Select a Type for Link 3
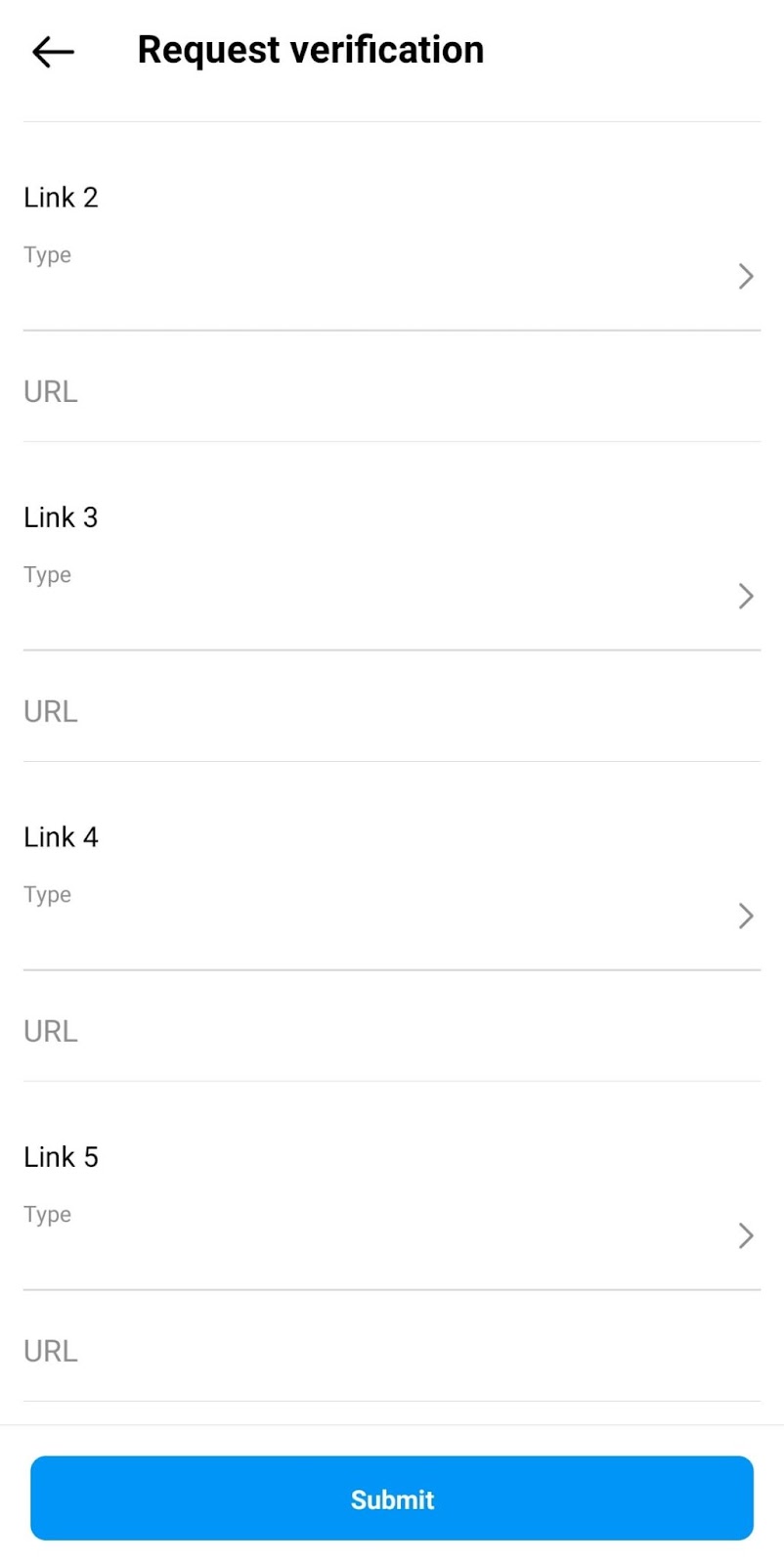Screen dimensions: 784x1565 pos(391,596)
